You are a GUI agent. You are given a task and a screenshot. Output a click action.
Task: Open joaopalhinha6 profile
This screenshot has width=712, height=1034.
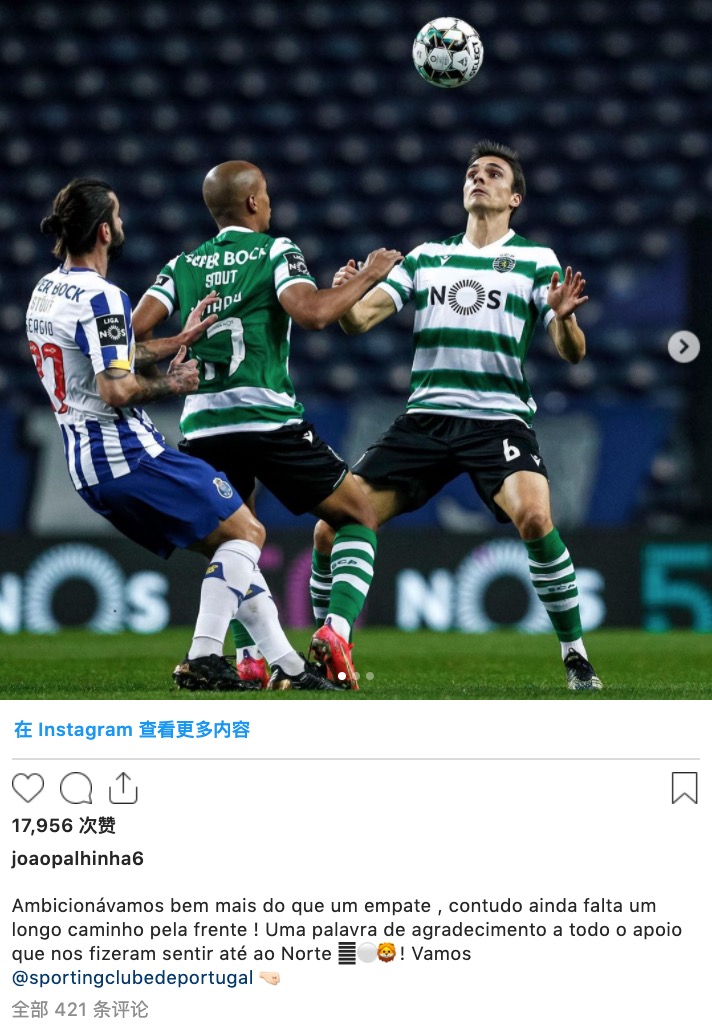[78, 859]
